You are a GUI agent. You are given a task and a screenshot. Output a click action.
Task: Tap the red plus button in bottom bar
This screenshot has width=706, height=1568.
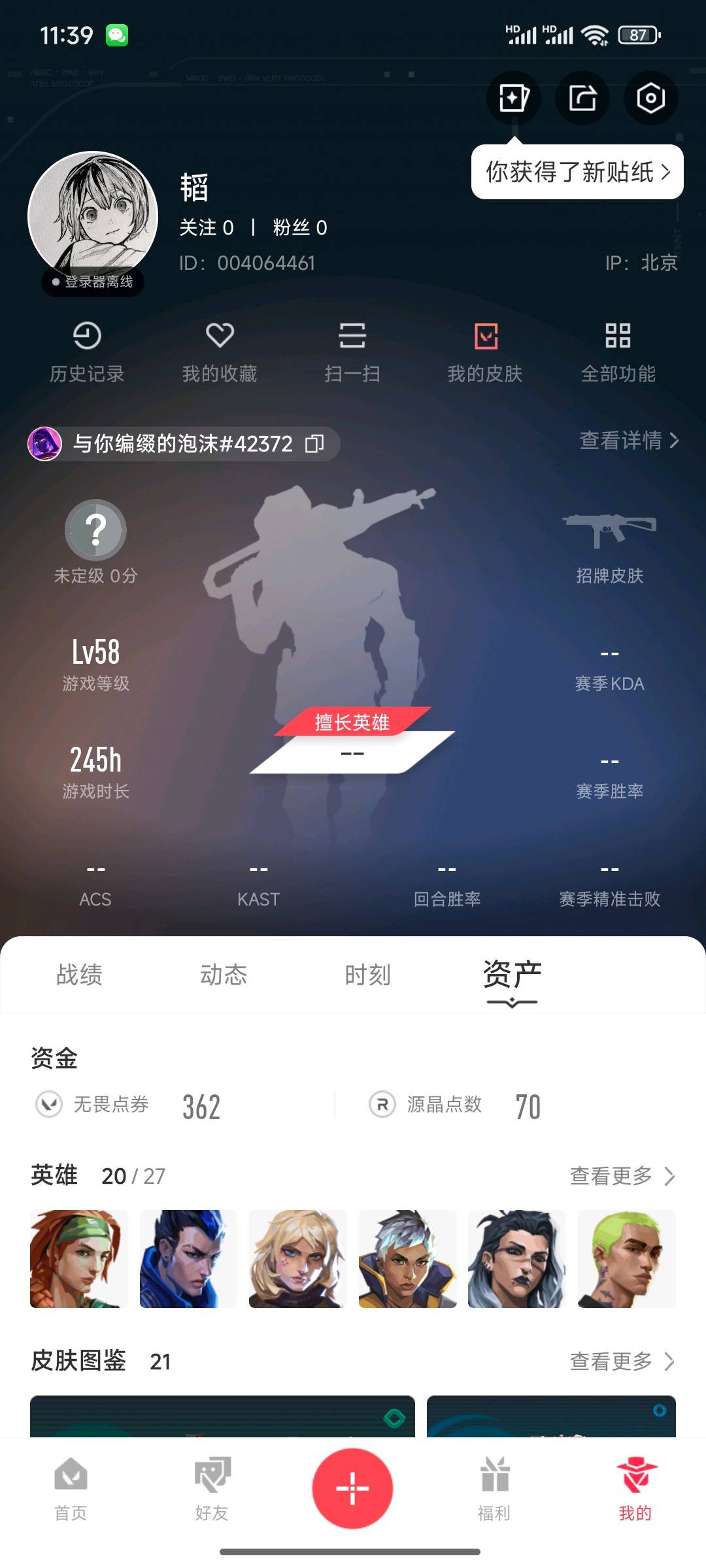[352, 1490]
